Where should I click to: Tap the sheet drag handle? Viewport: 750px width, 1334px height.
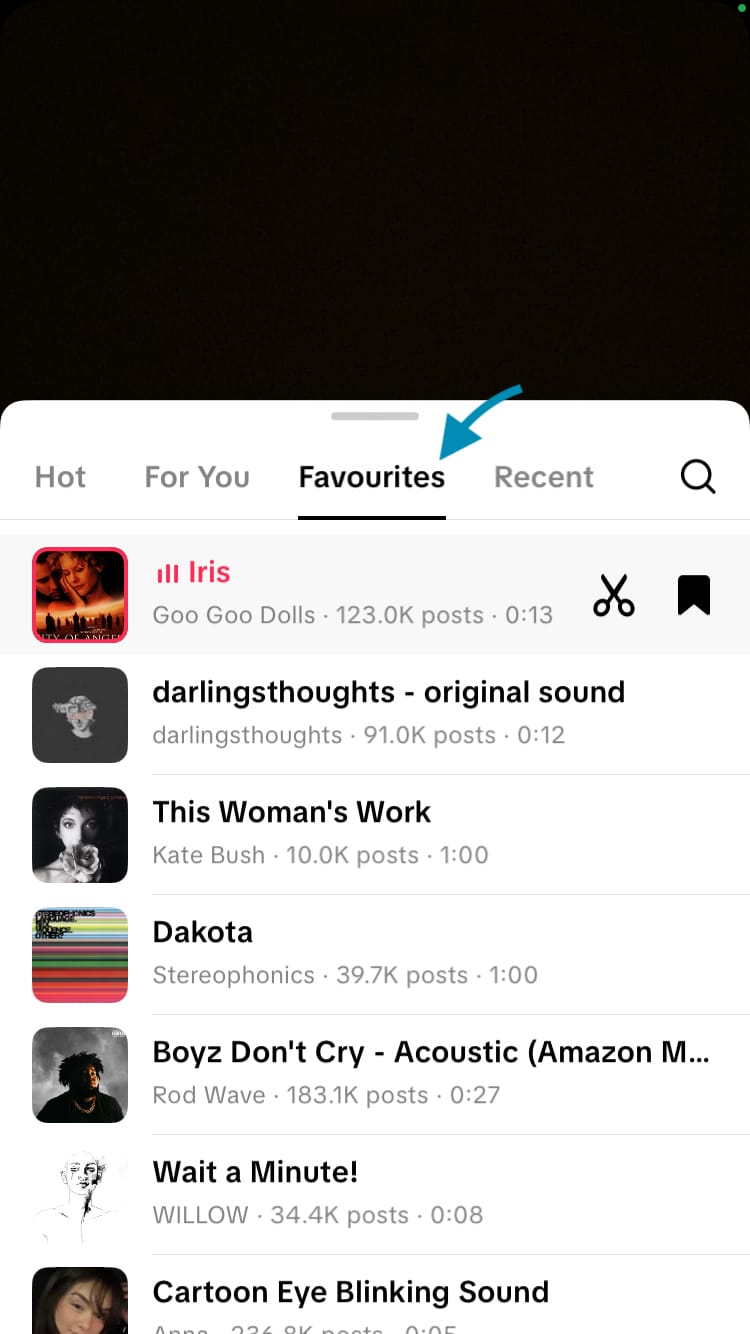pyautogui.click(x=375, y=416)
